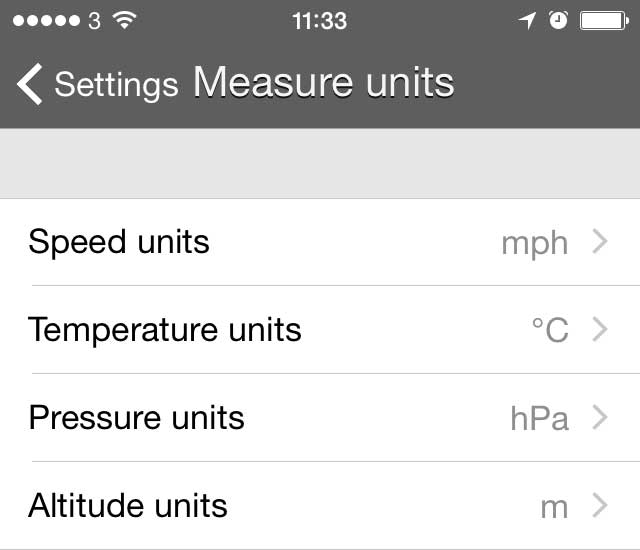The image size is (640, 550).
Task: Open Speed units setting
Action: pos(320,242)
